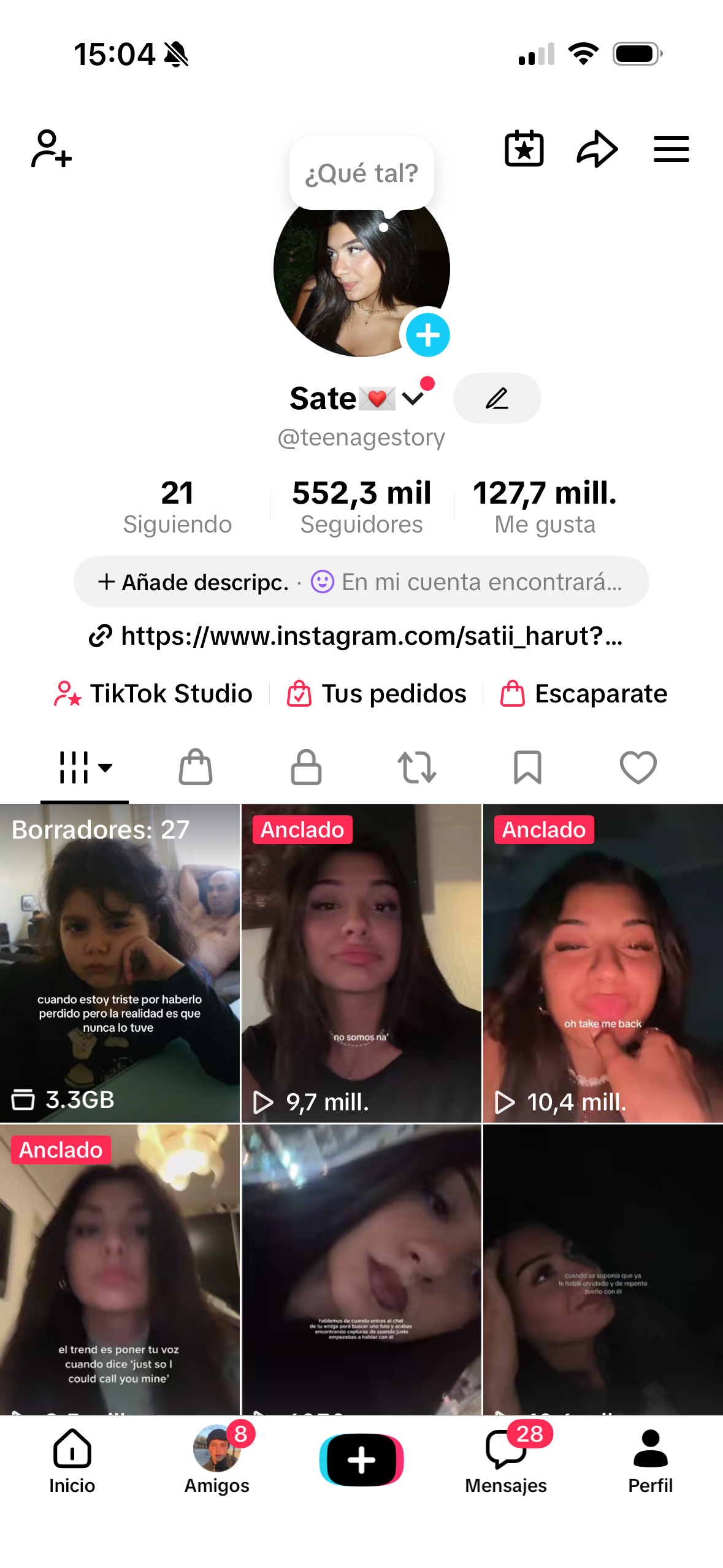This screenshot has width=723, height=1568.
Task: Go to Tus pedidos
Action: (377, 694)
